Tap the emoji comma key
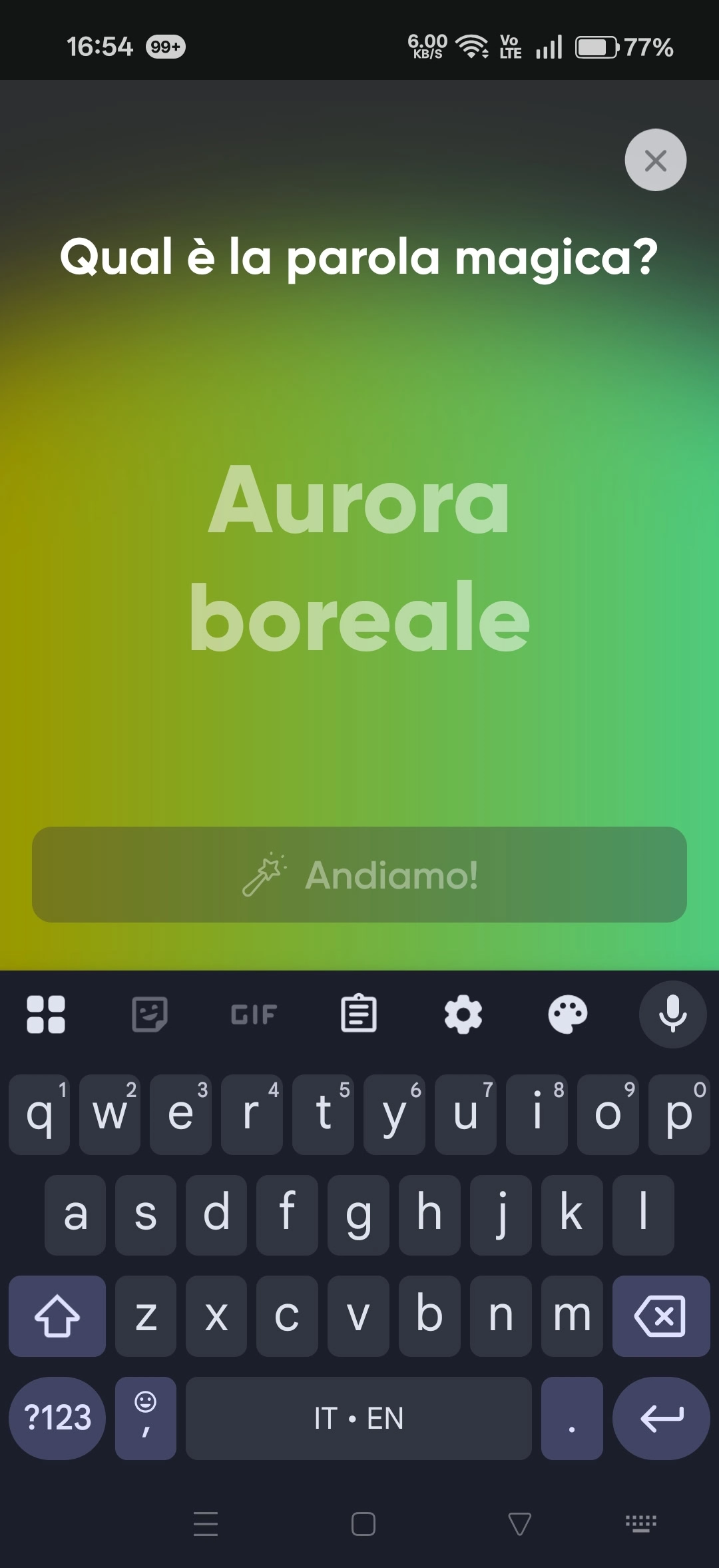Image resolution: width=719 pixels, height=1568 pixels. click(146, 1417)
